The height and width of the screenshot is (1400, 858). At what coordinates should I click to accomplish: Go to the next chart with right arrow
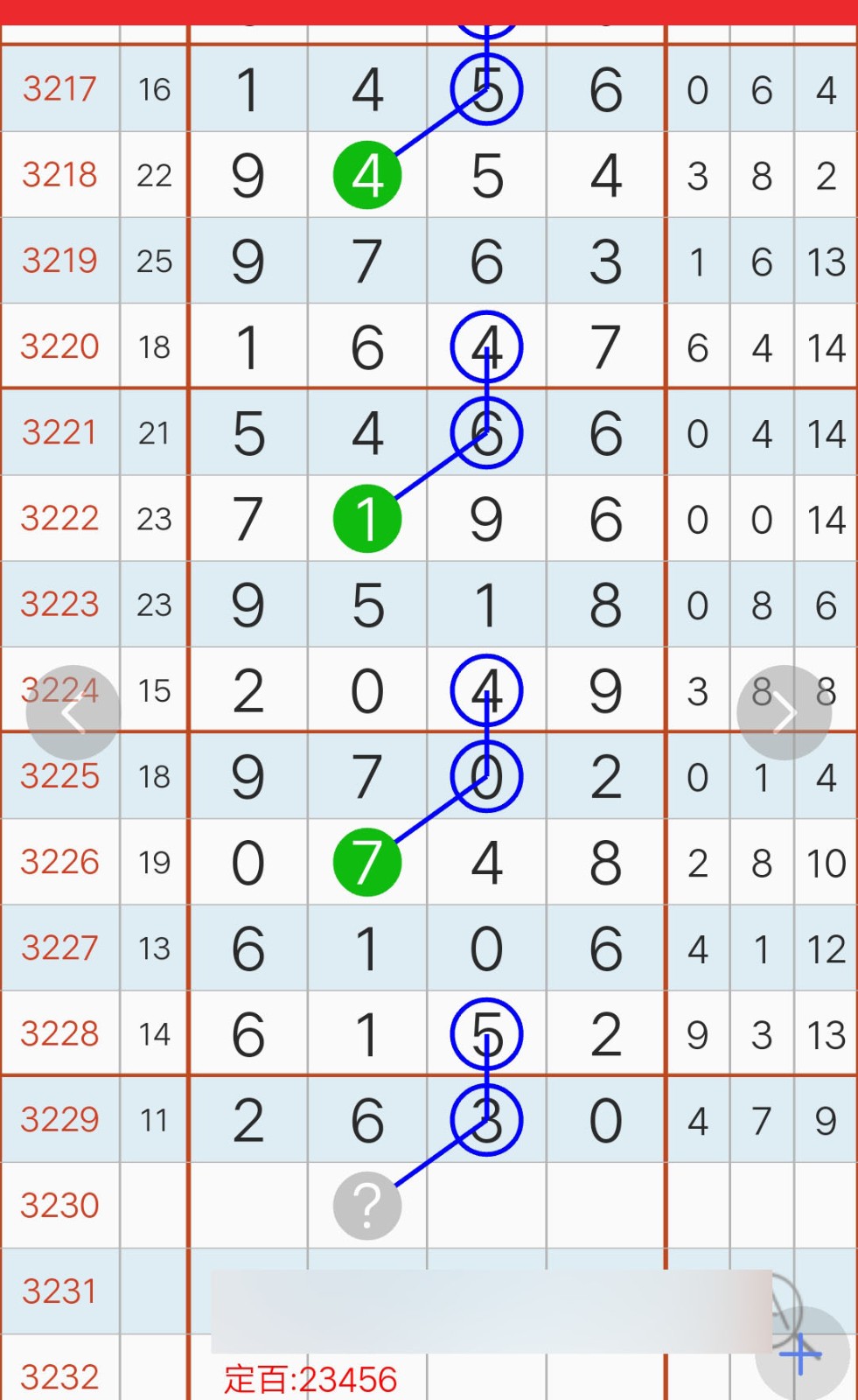pos(784,713)
